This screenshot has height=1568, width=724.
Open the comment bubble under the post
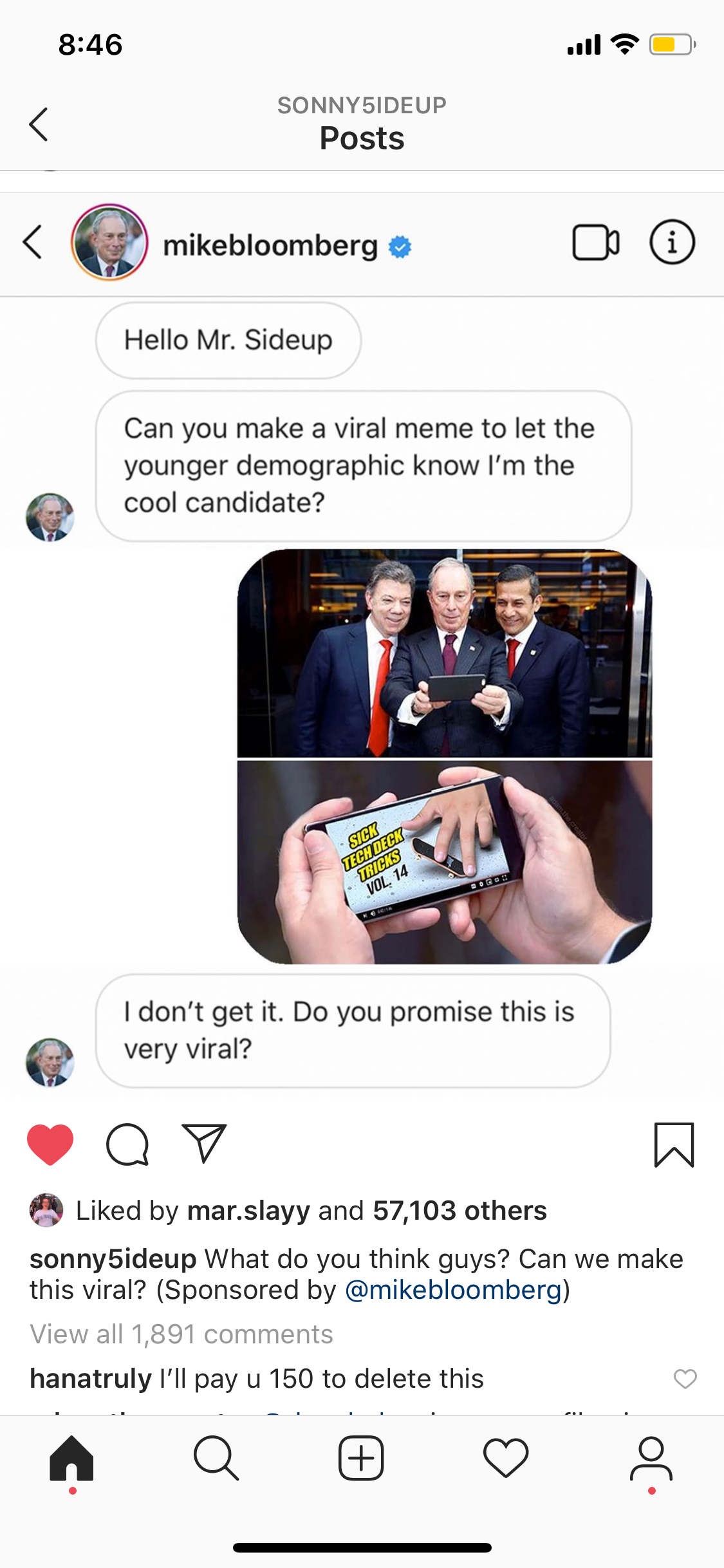point(127,1144)
